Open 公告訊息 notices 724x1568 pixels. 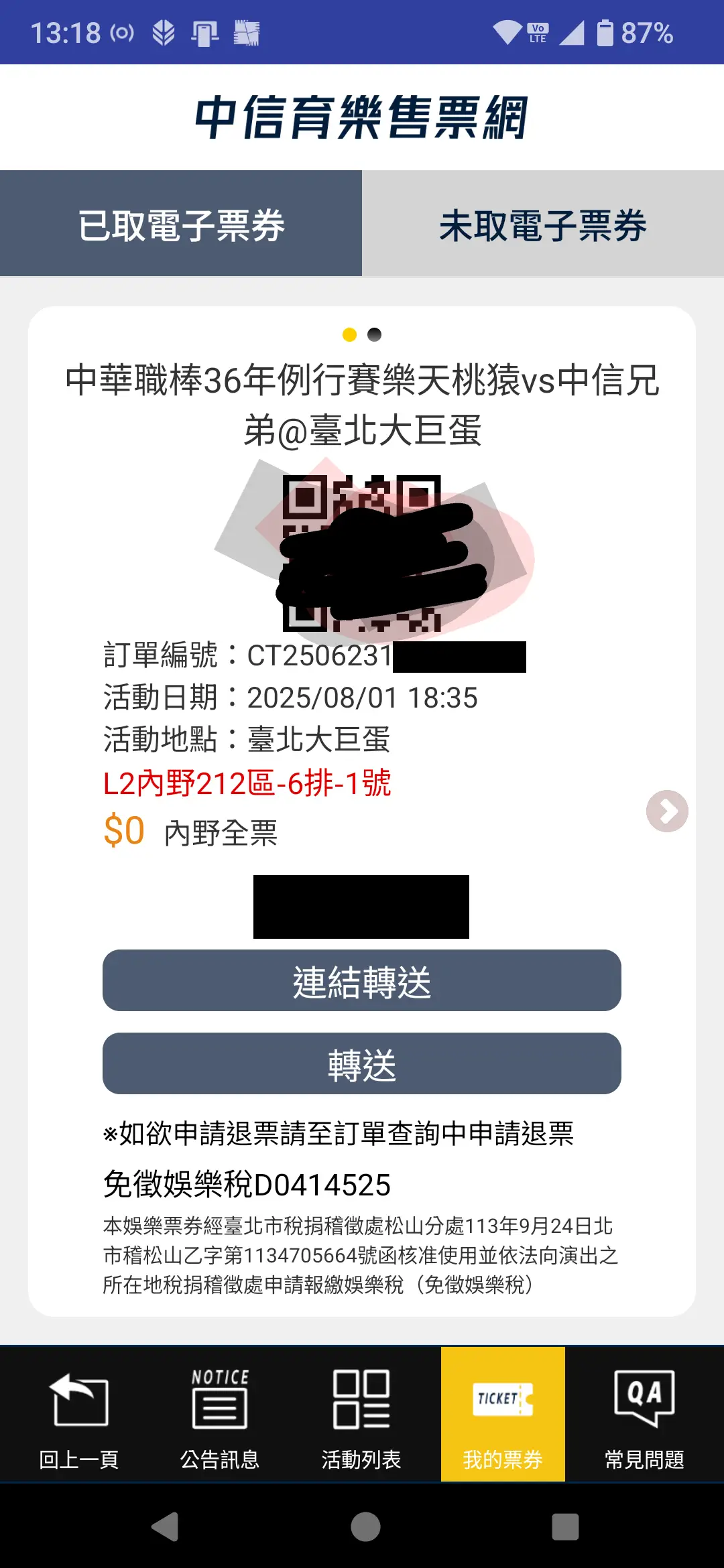[x=220, y=1415]
